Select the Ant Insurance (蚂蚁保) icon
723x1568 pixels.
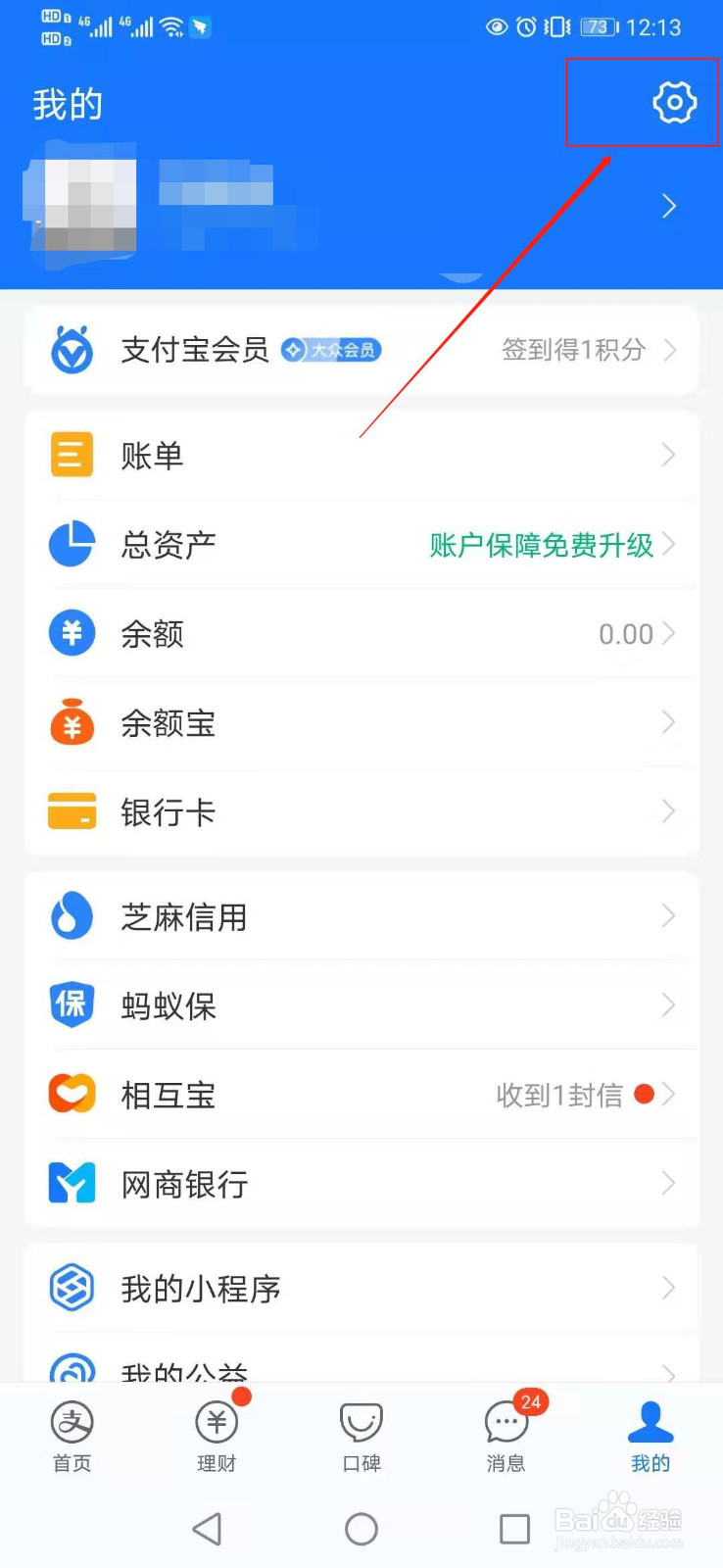coord(70,1004)
